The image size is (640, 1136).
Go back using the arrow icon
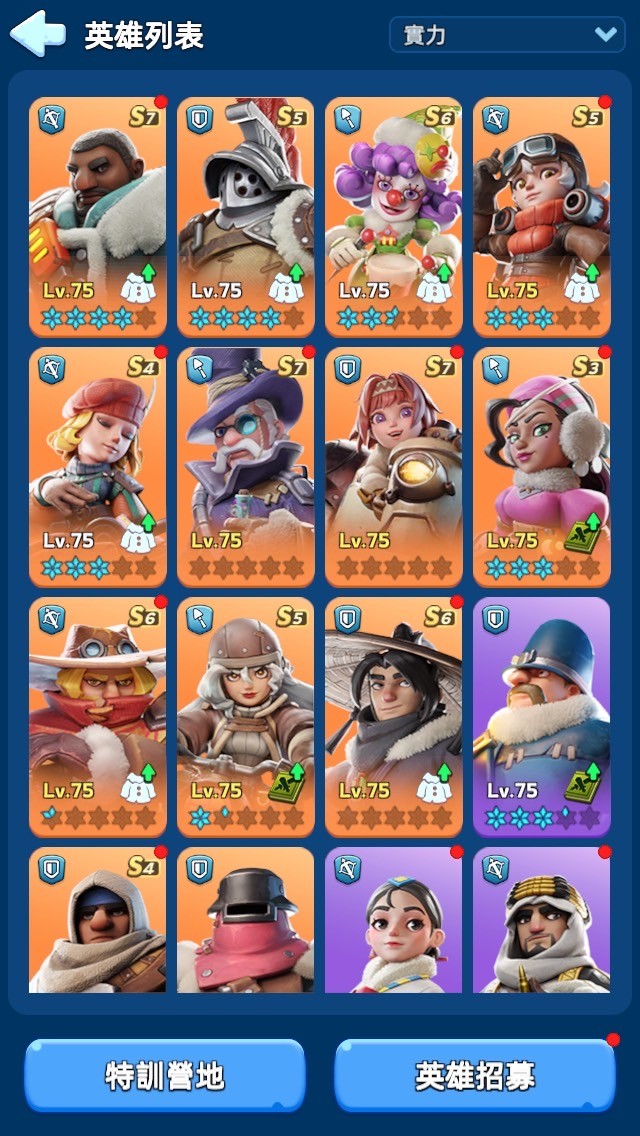click(38, 35)
